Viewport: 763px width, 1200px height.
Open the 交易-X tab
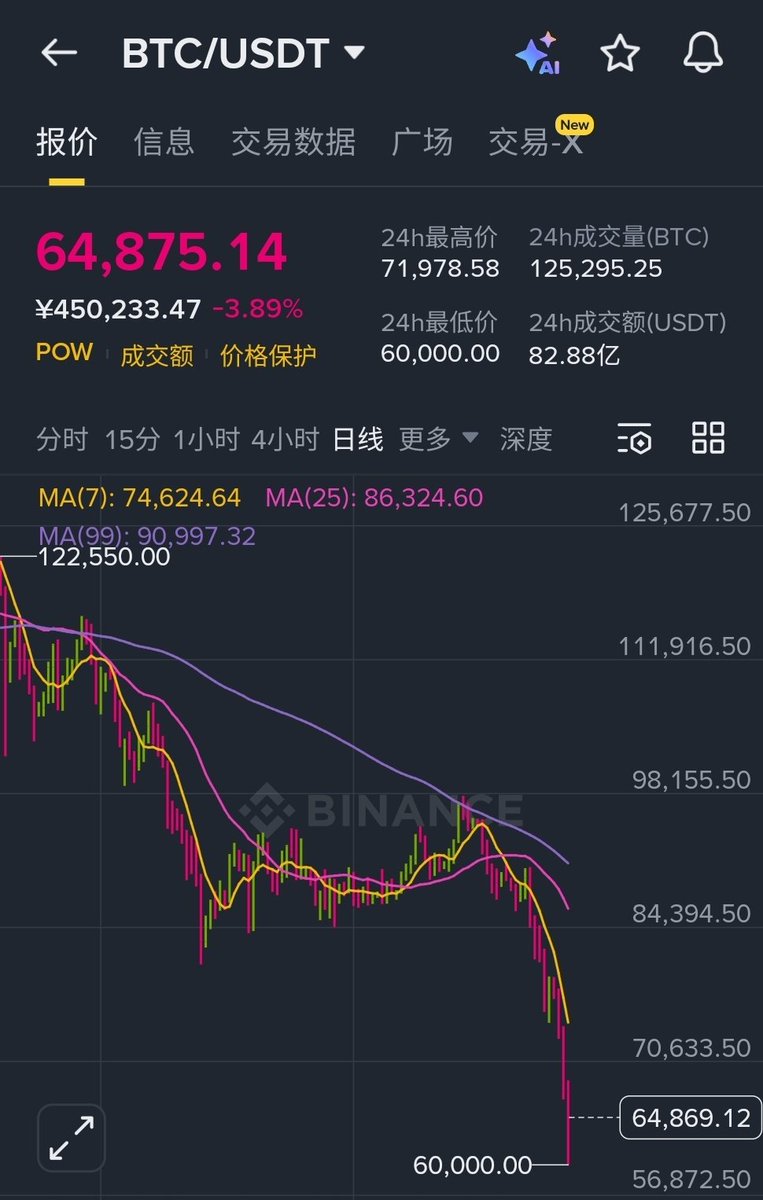pos(535,142)
